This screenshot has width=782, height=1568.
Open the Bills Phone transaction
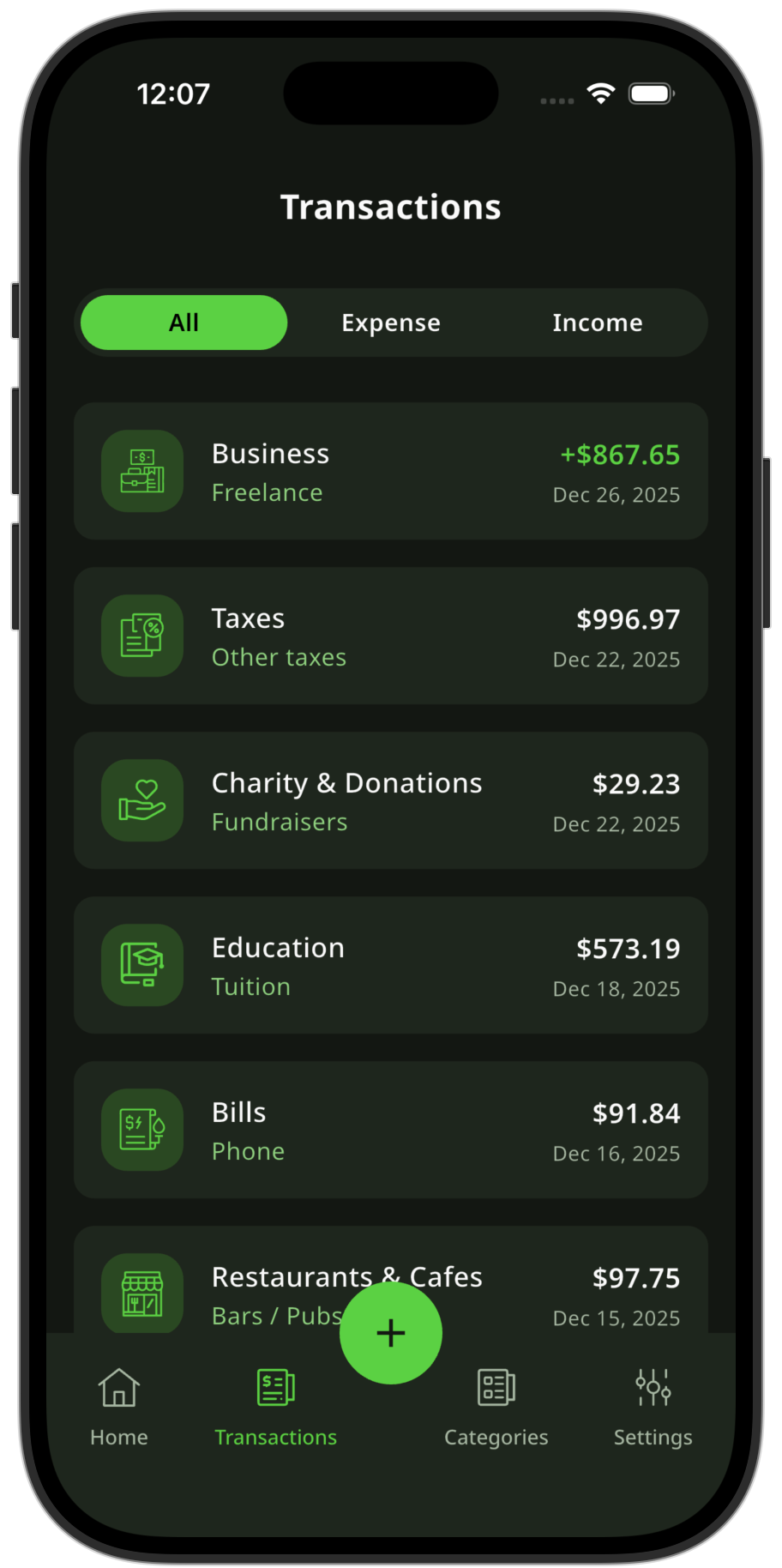pos(390,1130)
